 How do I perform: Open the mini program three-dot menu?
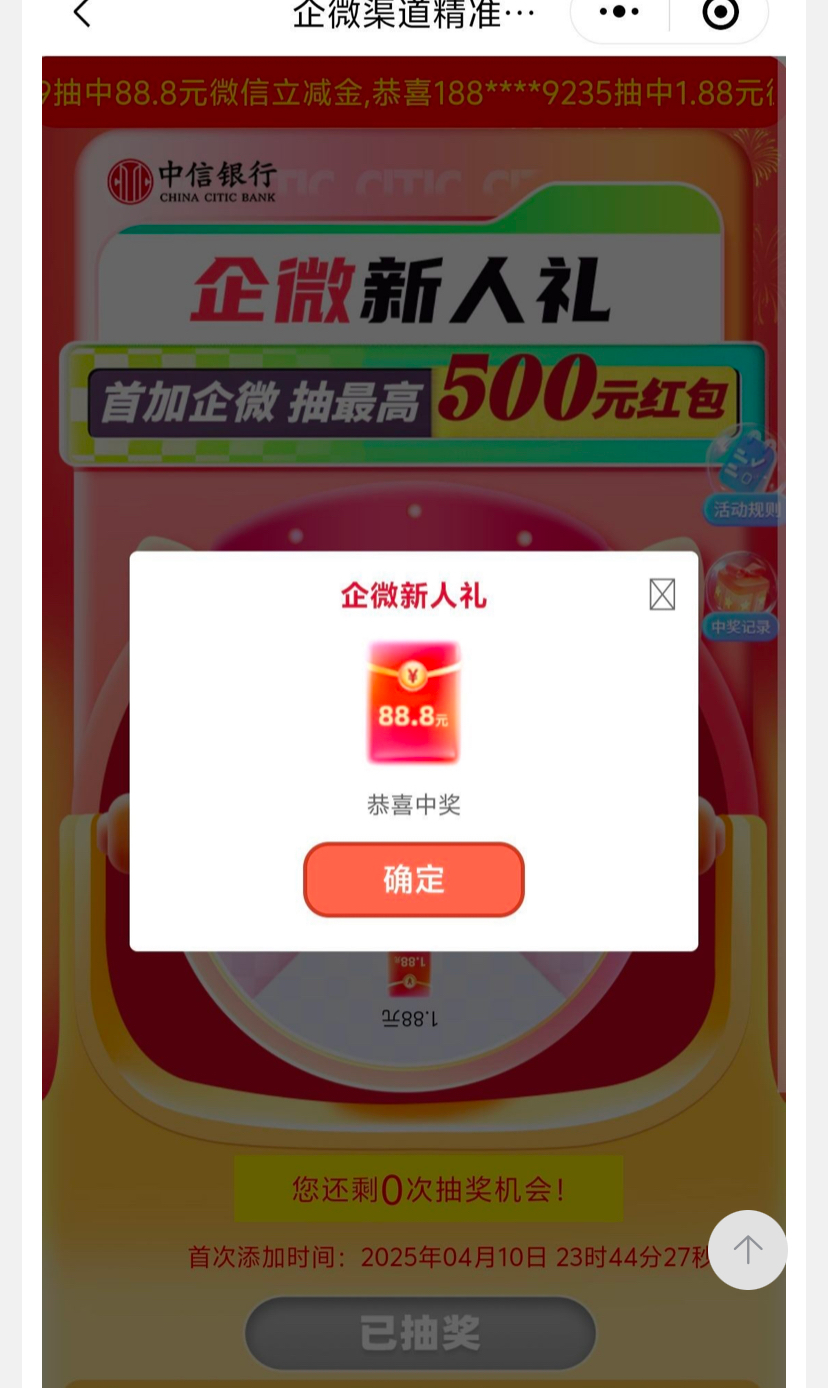point(619,13)
